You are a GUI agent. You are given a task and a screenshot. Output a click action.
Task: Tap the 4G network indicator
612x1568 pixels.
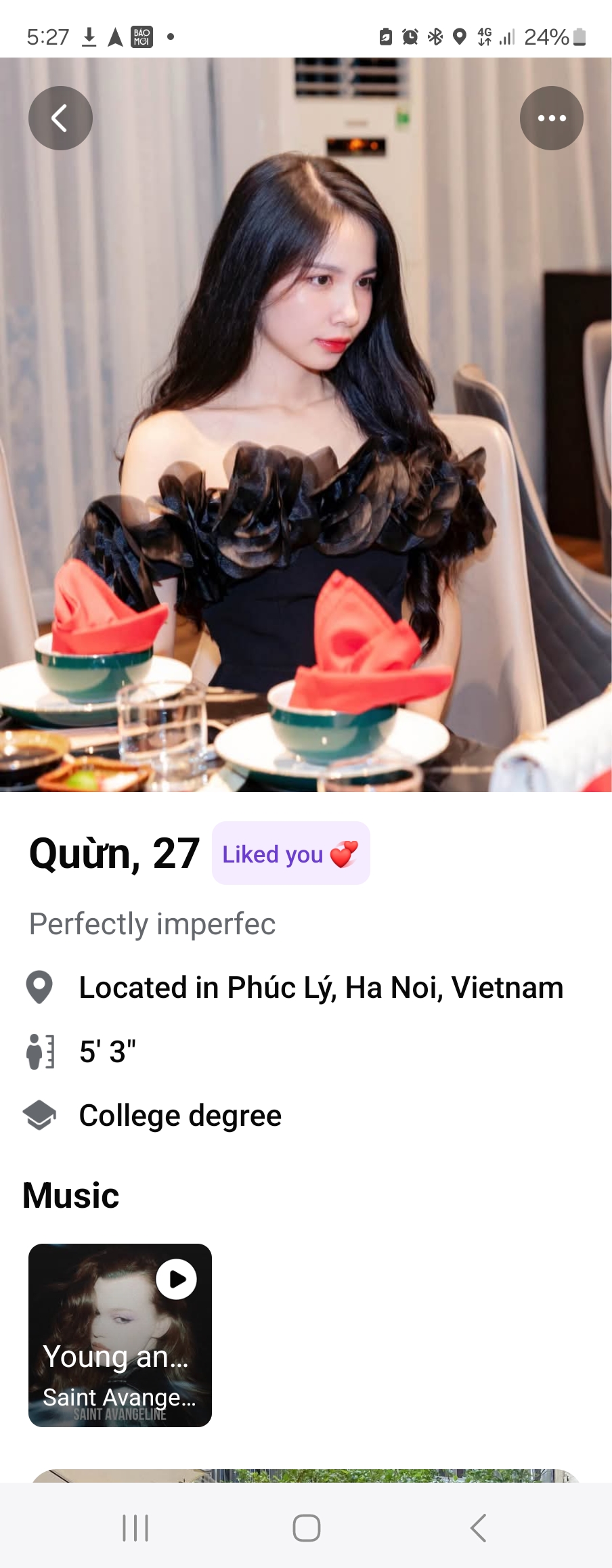coord(486,37)
